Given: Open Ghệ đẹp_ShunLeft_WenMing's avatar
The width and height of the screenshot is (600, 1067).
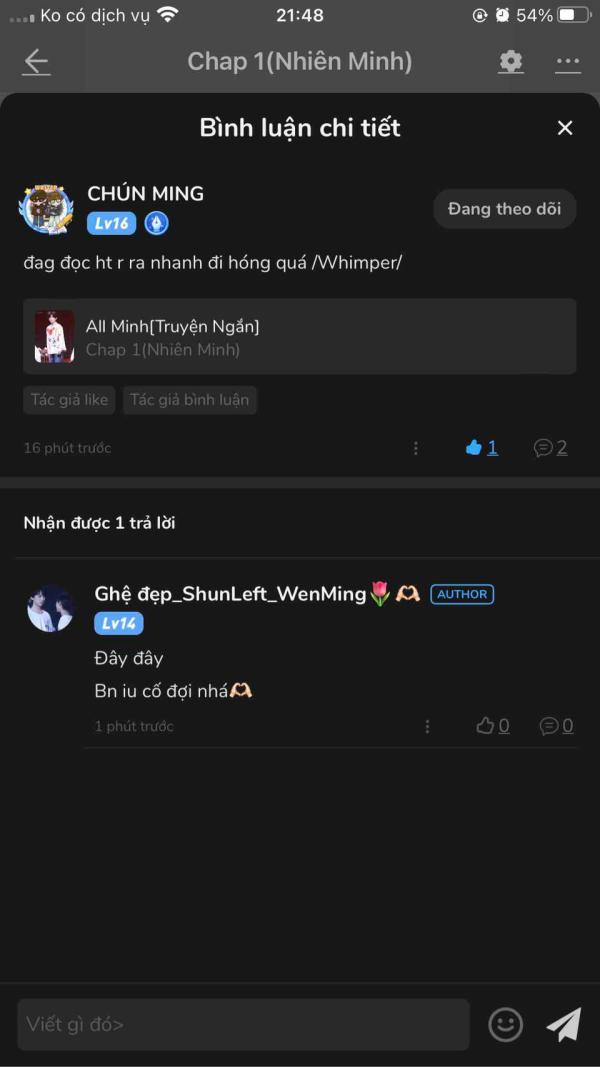Looking at the screenshot, I should (x=50, y=608).
